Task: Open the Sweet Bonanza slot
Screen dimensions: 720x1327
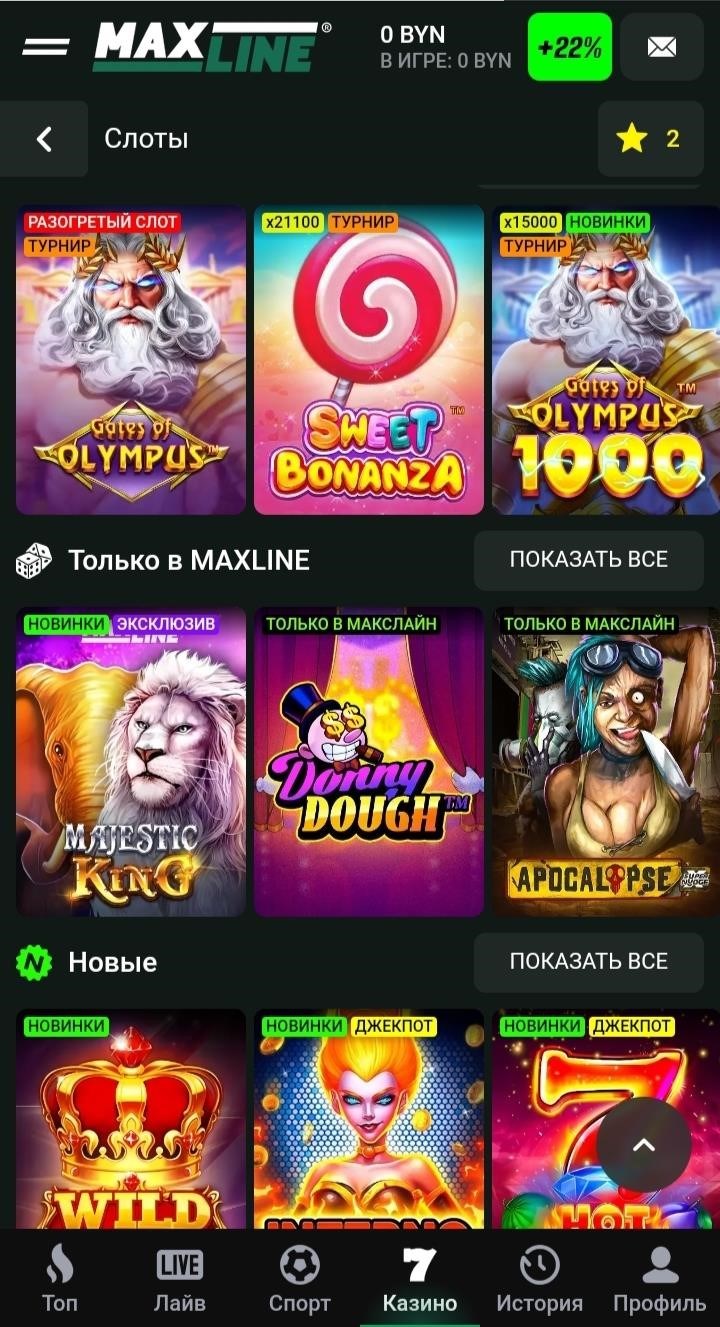Action: pyautogui.click(x=368, y=360)
